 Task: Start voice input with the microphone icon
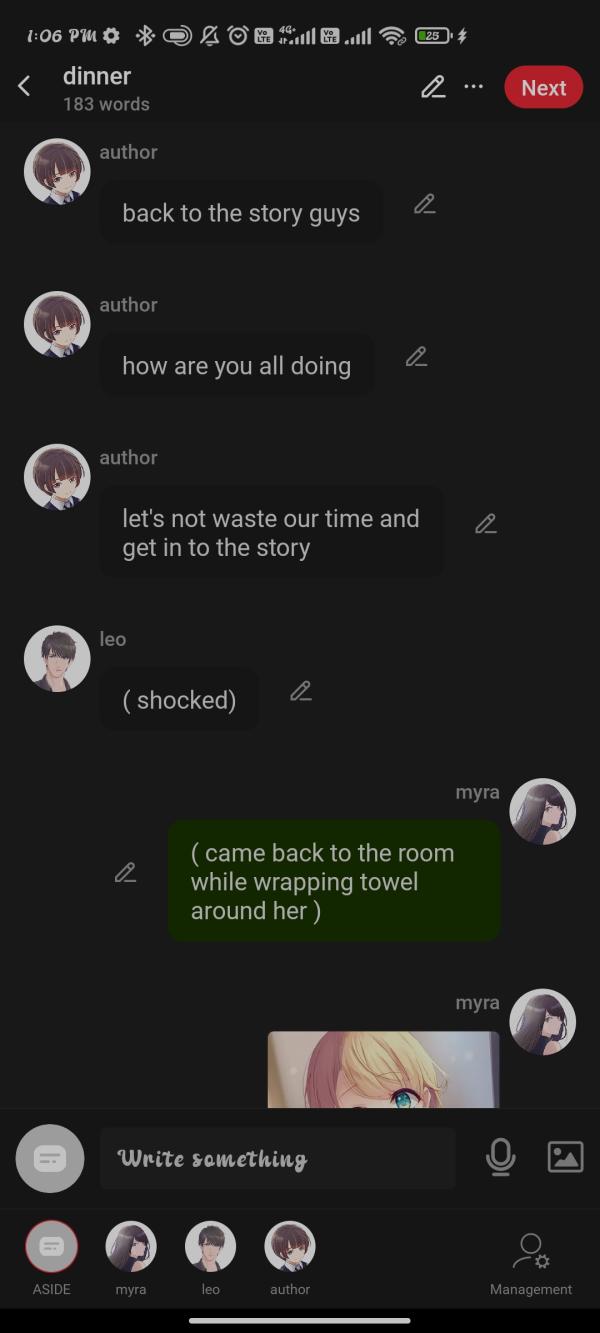pyautogui.click(x=500, y=1158)
